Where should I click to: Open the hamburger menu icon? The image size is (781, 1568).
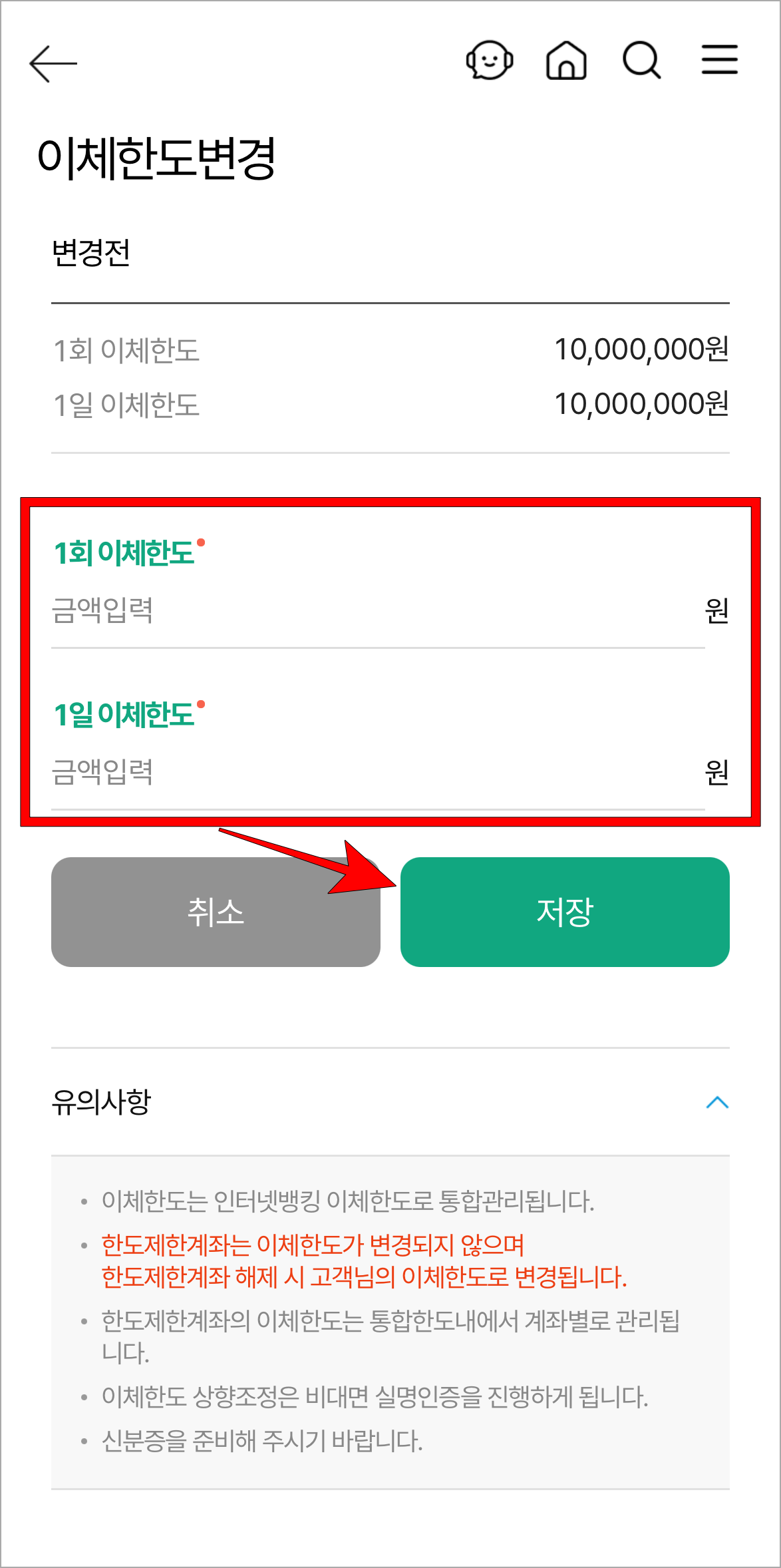[x=719, y=59]
